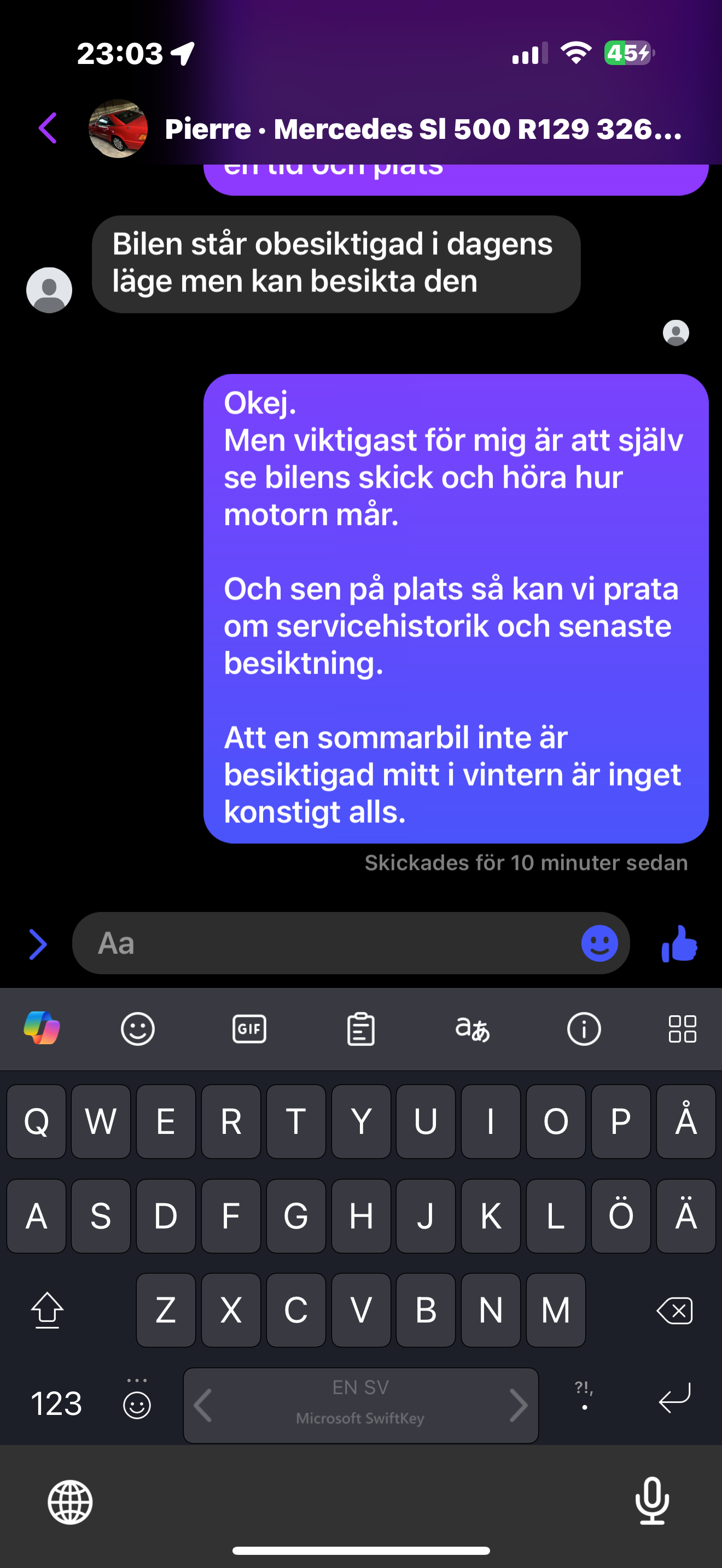This screenshot has height=1568, width=722.
Task: Start dictation with the microphone
Action: click(652, 1501)
